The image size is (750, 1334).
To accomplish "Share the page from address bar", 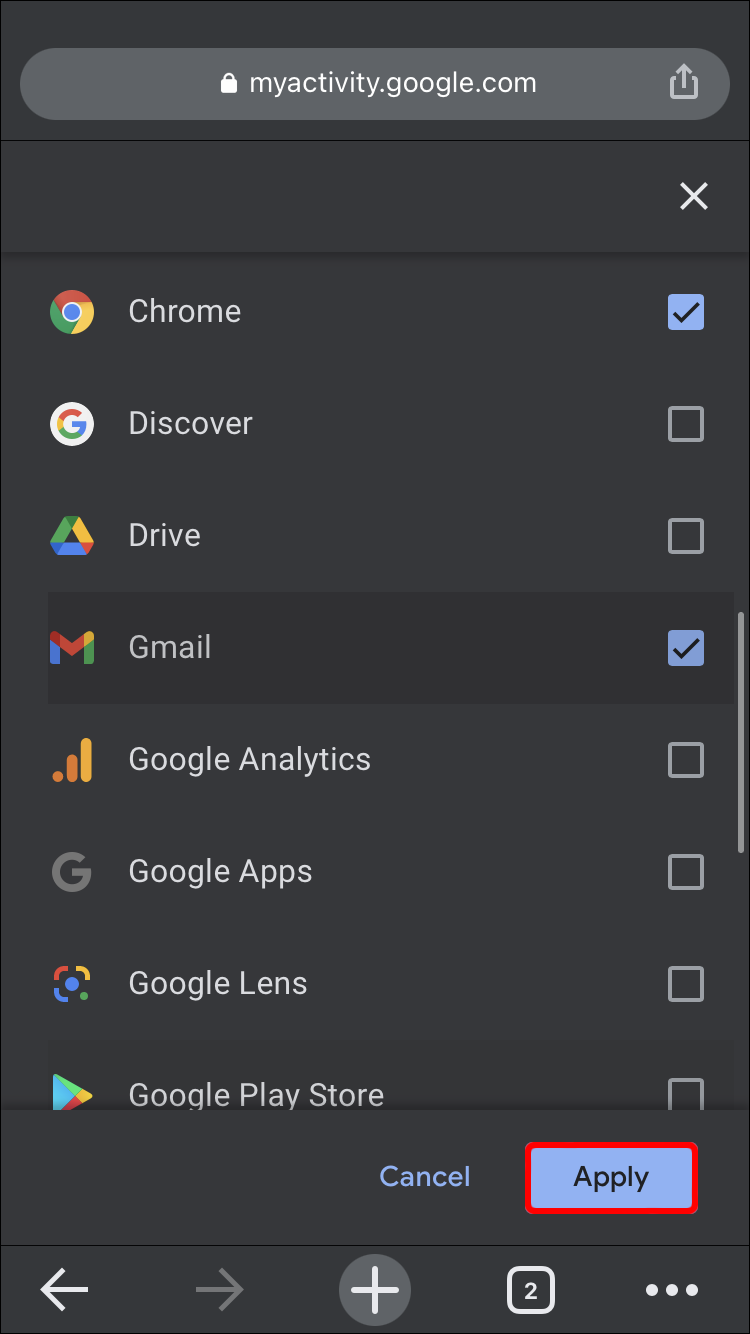I will coord(683,83).
